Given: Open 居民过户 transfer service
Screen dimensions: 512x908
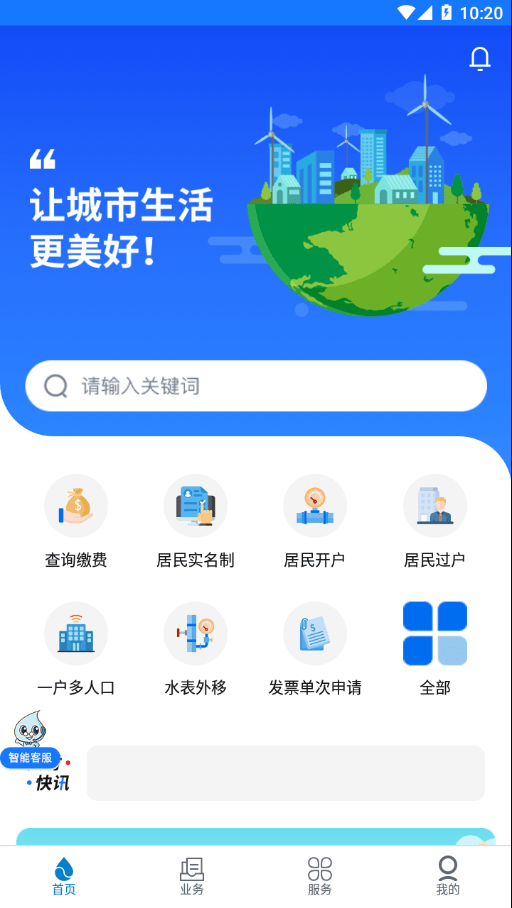Looking at the screenshot, I should [434, 521].
